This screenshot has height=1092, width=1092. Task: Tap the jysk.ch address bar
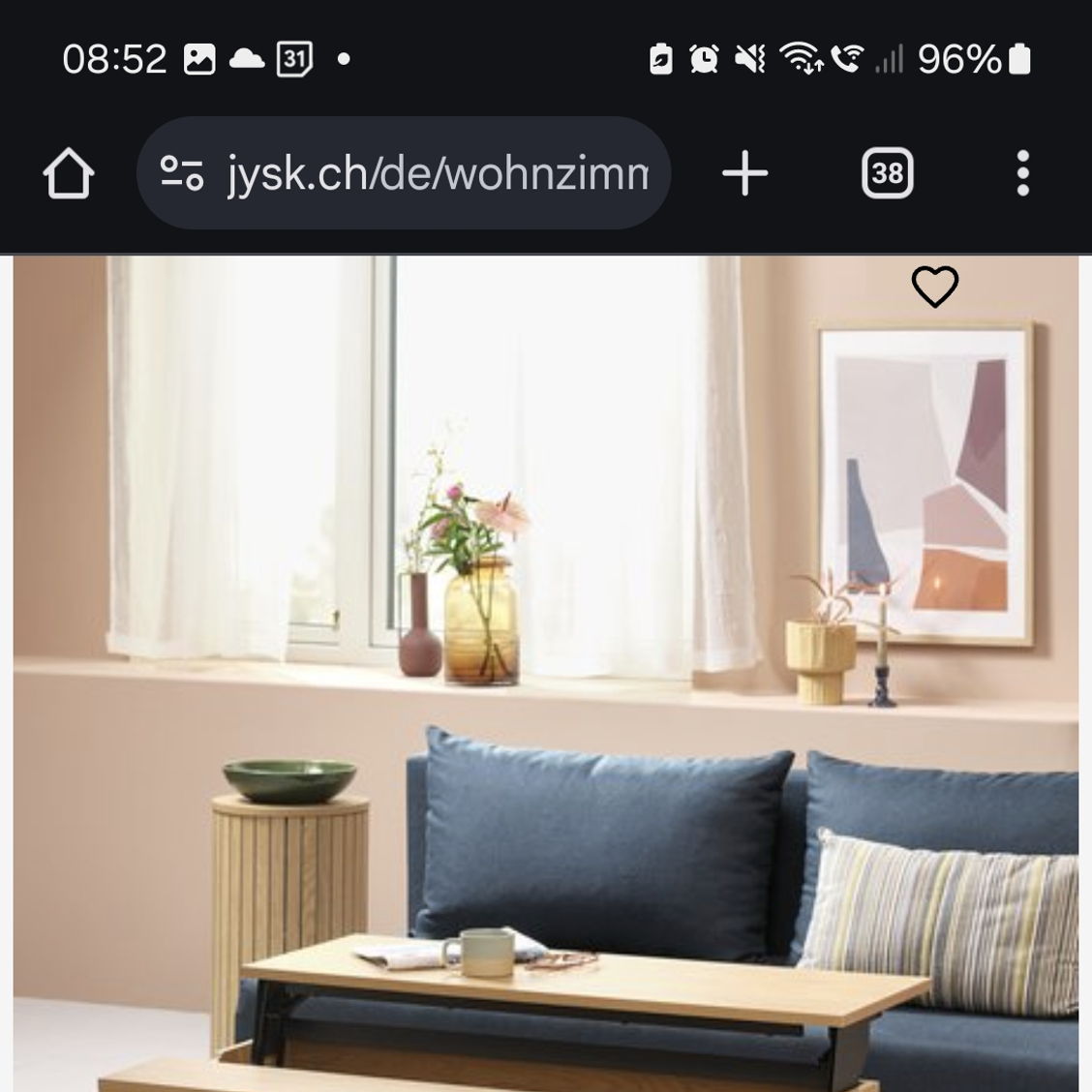point(436,174)
